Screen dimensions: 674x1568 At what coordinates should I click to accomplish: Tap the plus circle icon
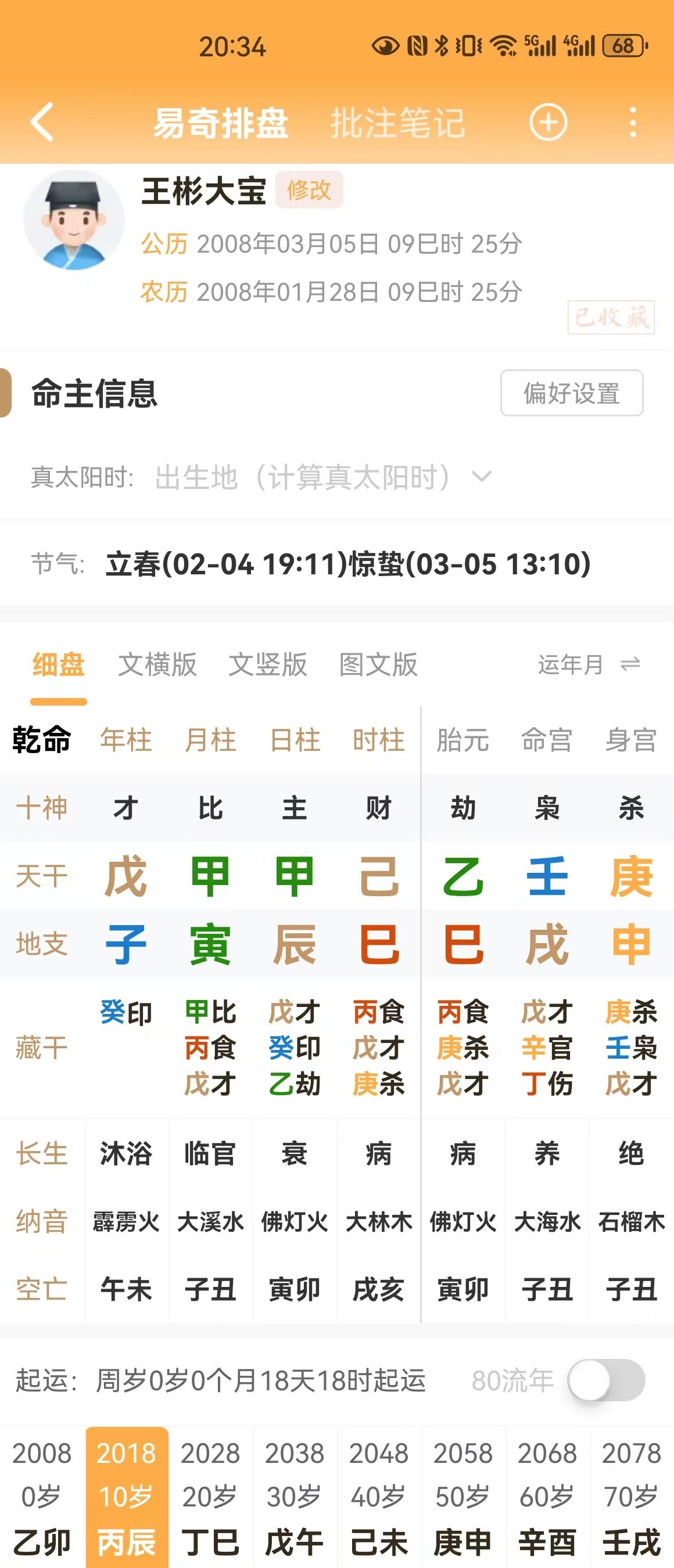(548, 123)
